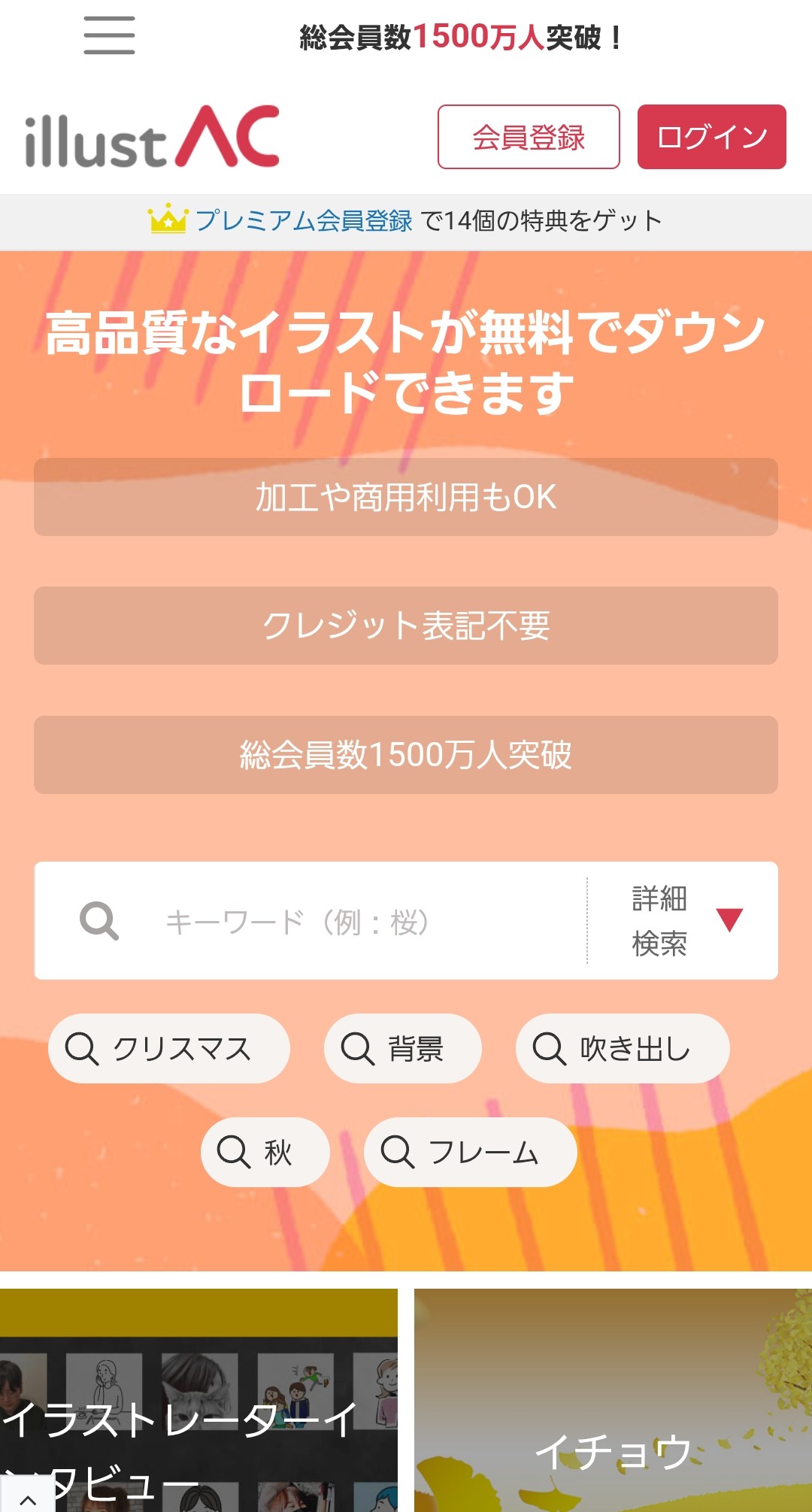The width and height of the screenshot is (812, 1512).
Task: Tap the ログイン button
Action: click(x=711, y=137)
